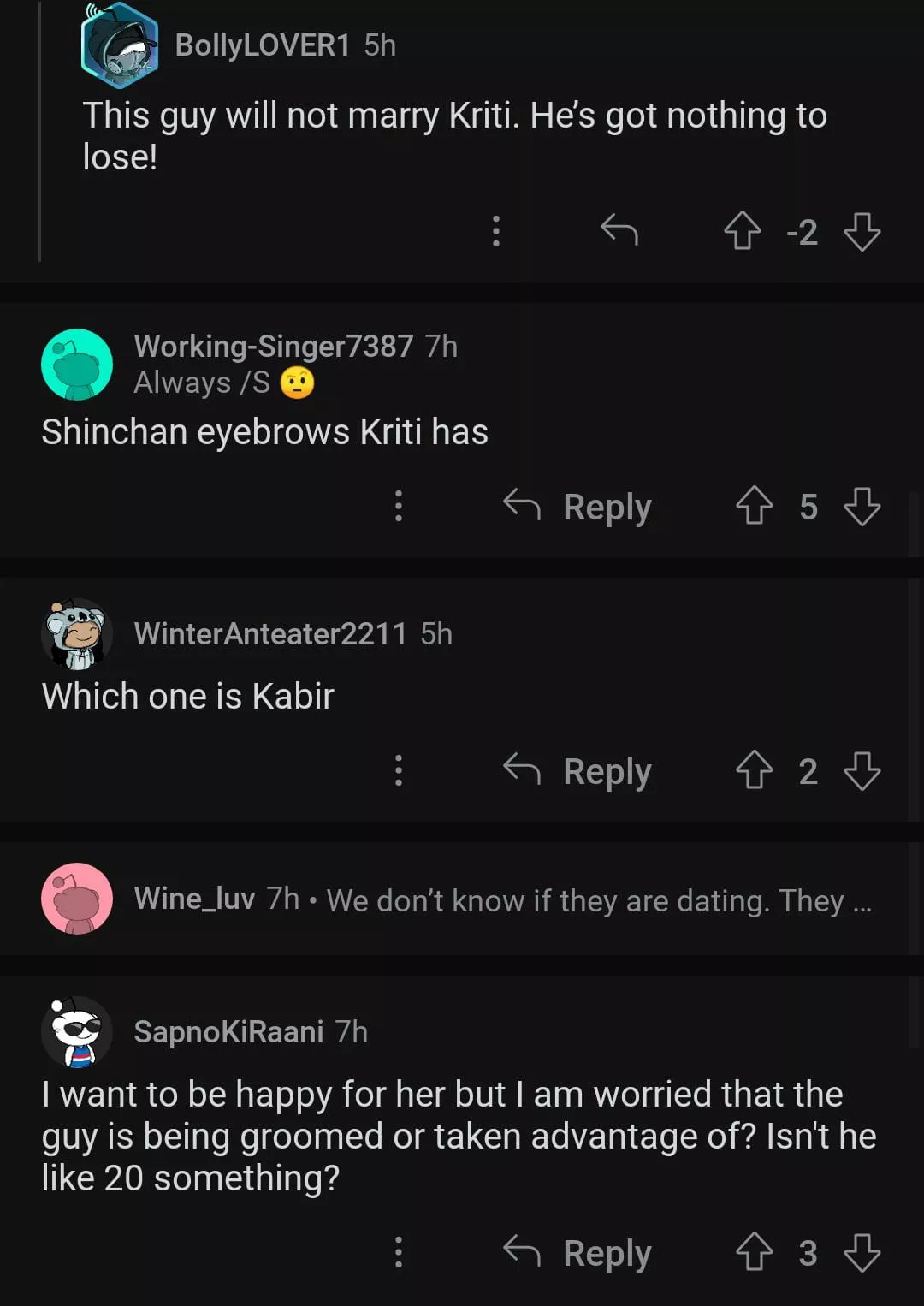The image size is (924, 1306).
Task: Downvote the 'Which one is Kabir' comment
Action: click(862, 770)
